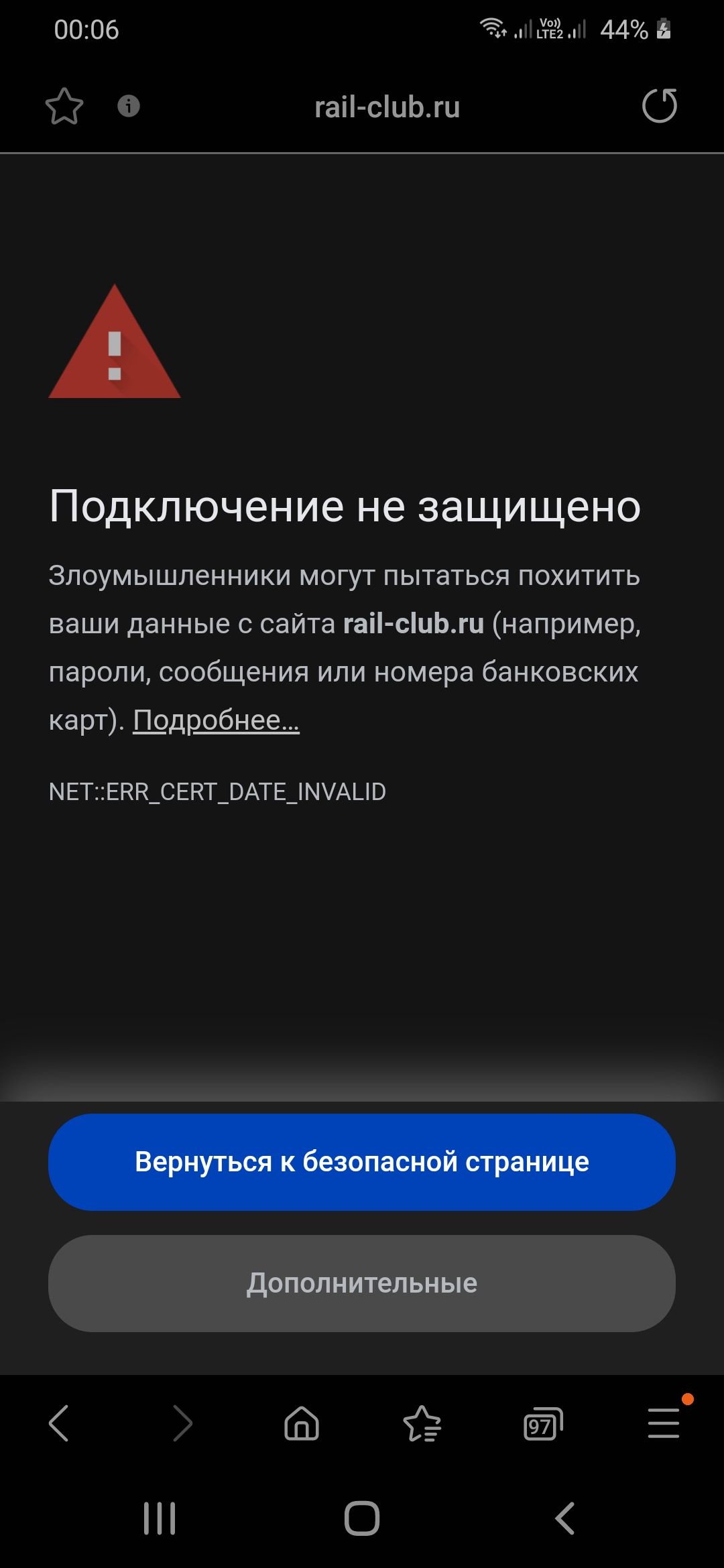Go back to the previous page
The height and width of the screenshot is (1568, 724).
pos(59,1423)
